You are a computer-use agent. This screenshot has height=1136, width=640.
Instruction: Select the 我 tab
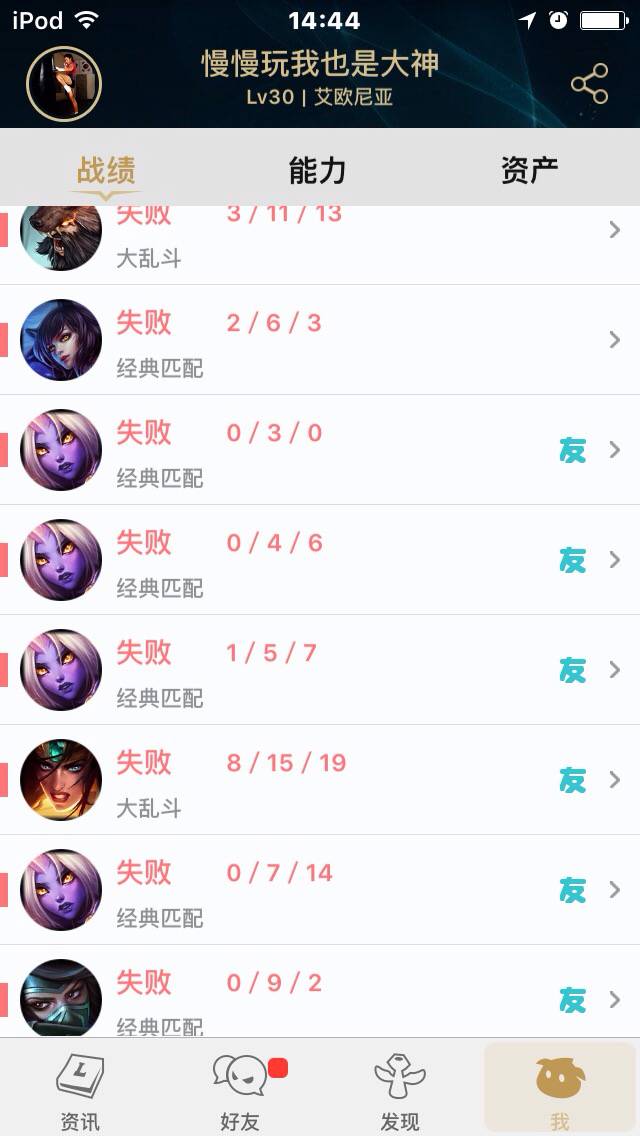pos(560,1088)
